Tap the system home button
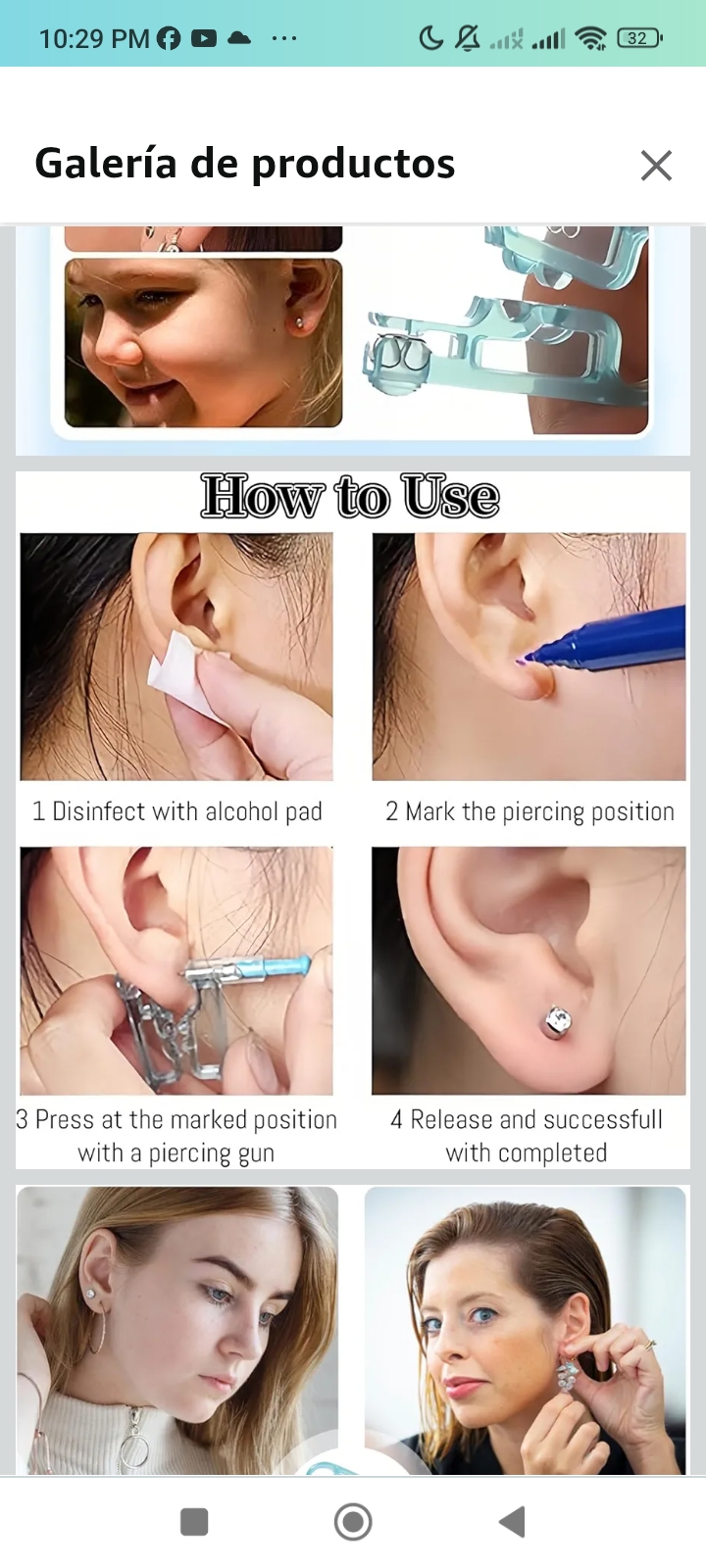The image size is (706, 1568). (353, 1522)
